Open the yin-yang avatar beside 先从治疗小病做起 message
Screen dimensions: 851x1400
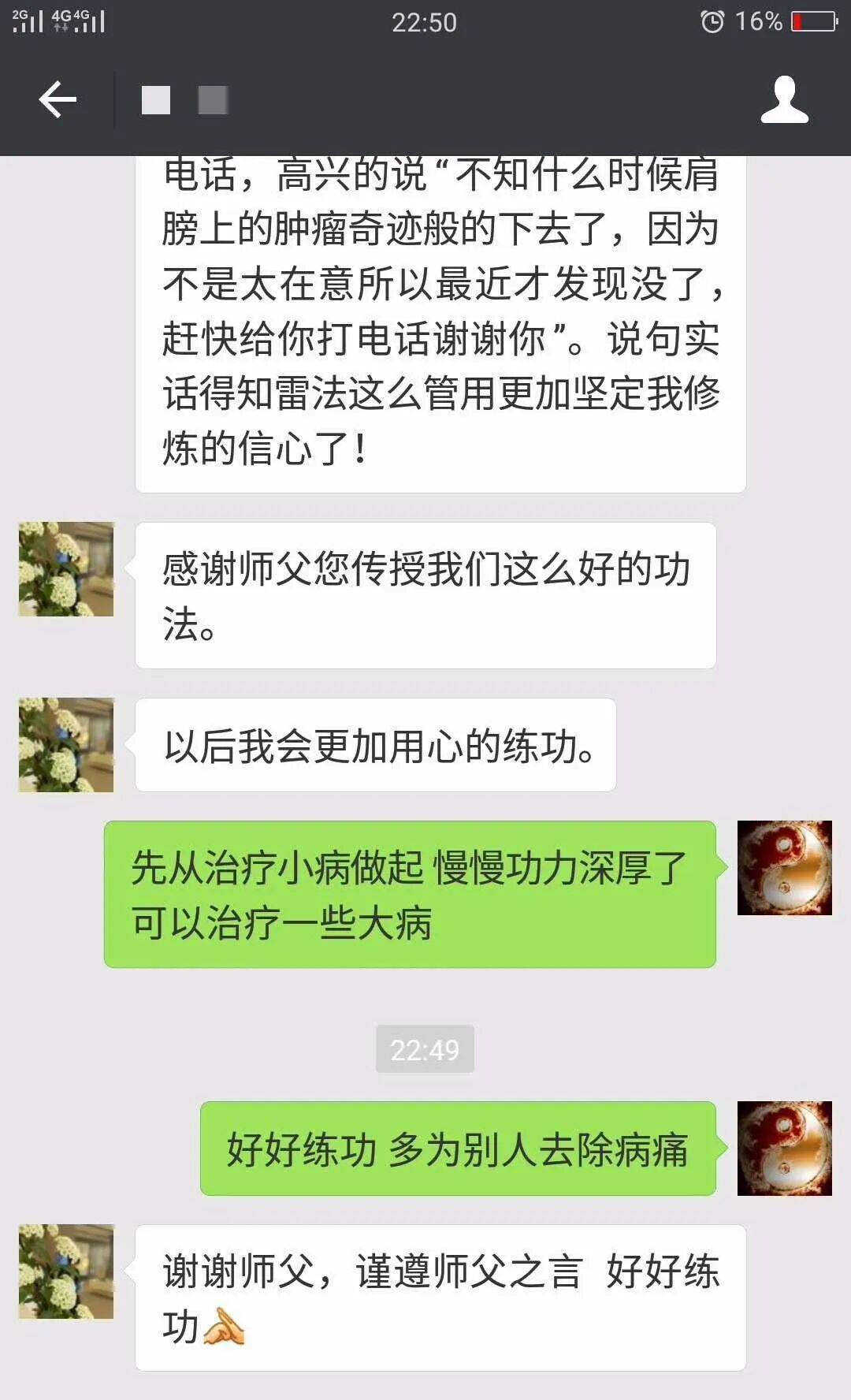tap(784, 867)
